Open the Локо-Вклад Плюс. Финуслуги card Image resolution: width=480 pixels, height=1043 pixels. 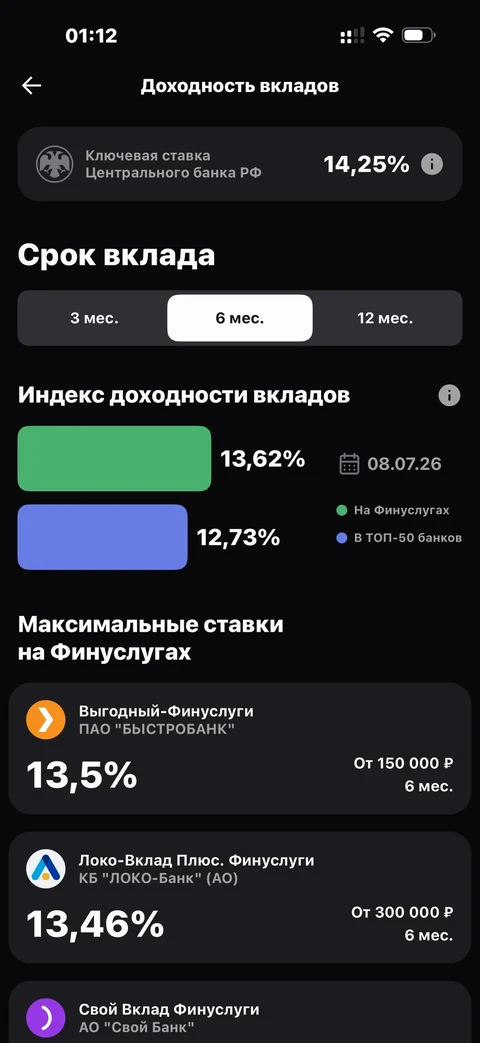pyautogui.click(x=240, y=897)
